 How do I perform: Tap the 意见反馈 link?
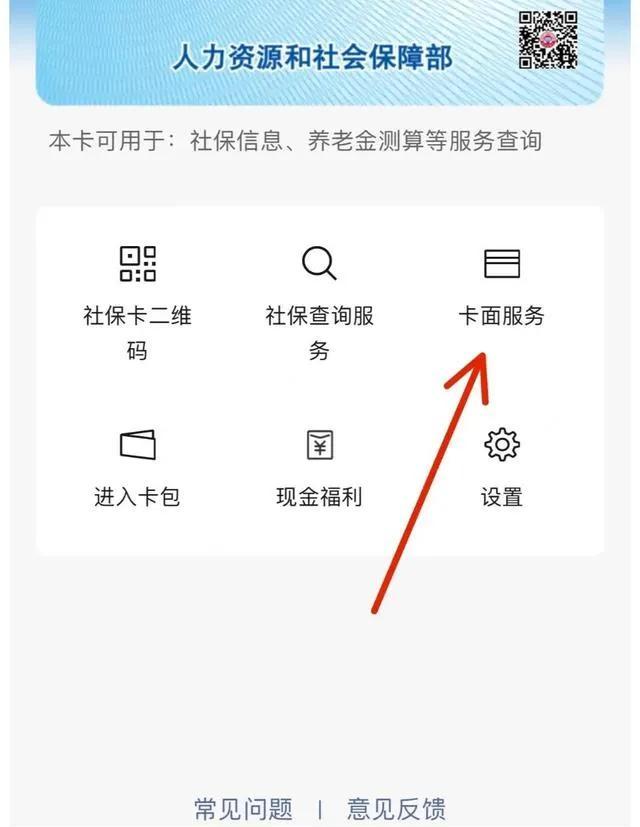396,808
